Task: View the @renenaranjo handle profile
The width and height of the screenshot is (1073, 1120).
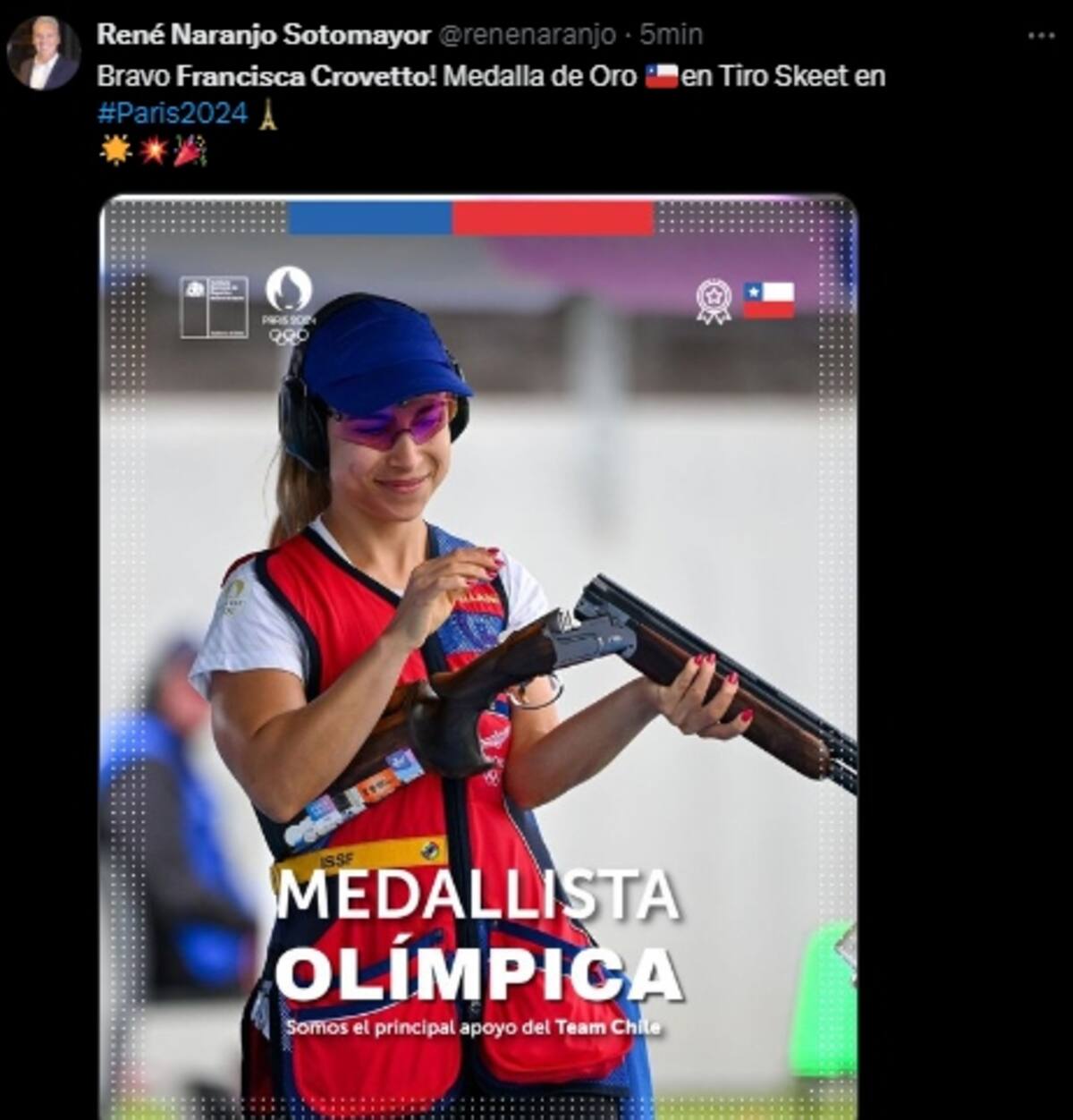Action: [527, 35]
